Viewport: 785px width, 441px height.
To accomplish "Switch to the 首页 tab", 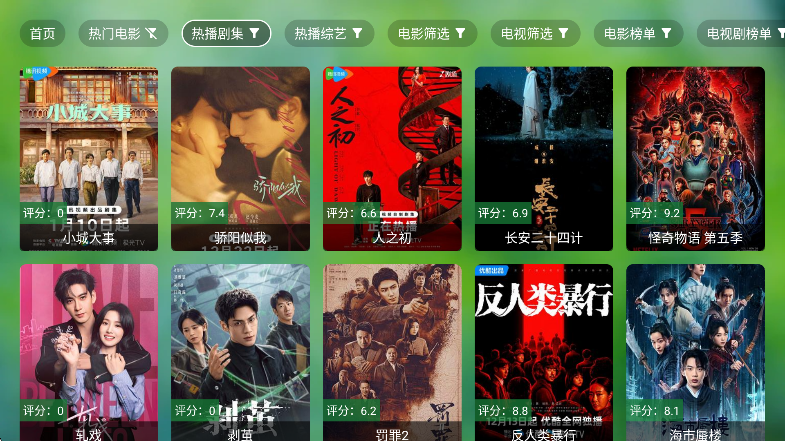I will pos(42,33).
